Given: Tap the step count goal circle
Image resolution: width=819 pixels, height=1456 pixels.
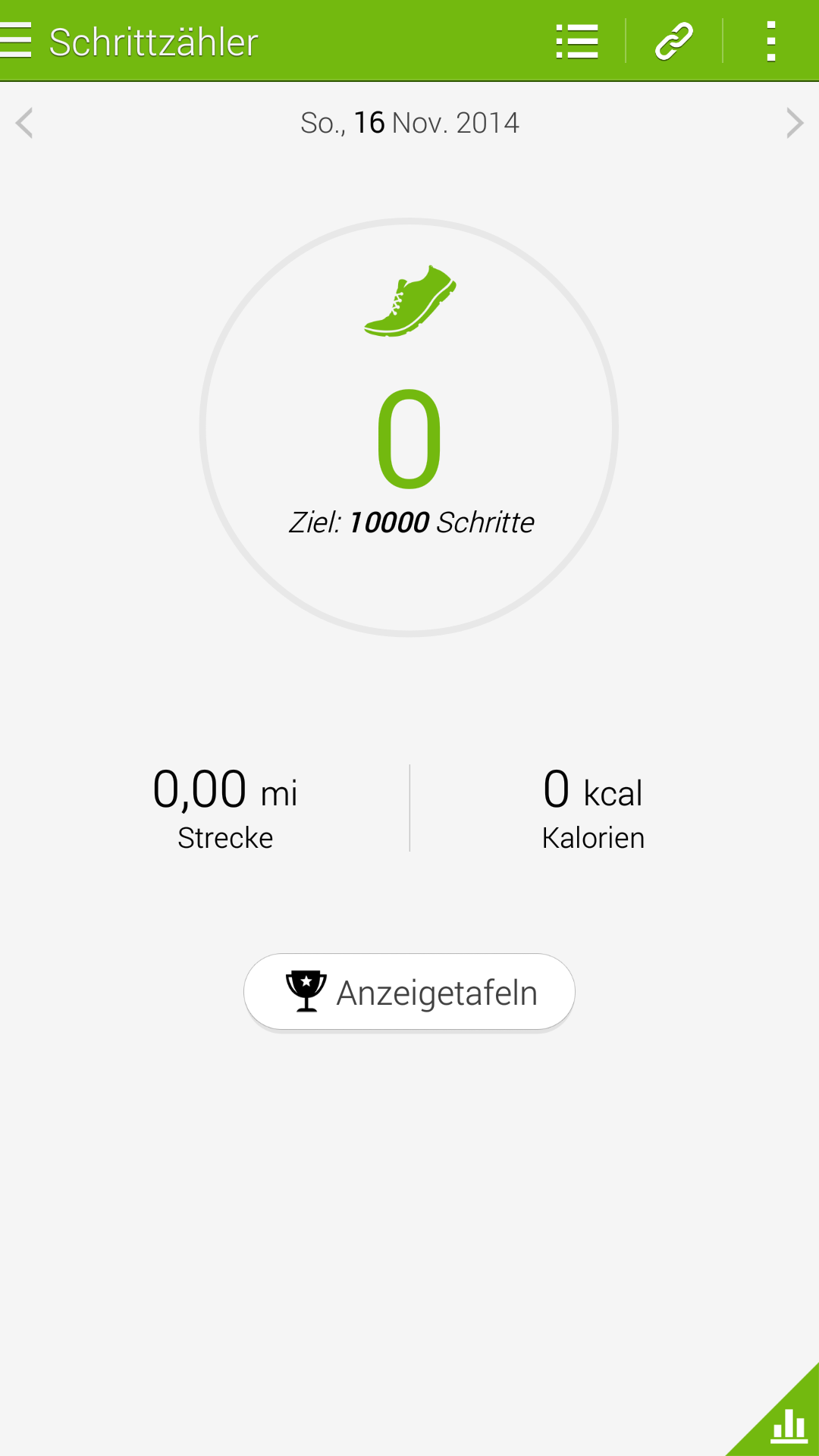Looking at the screenshot, I should 409,428.
